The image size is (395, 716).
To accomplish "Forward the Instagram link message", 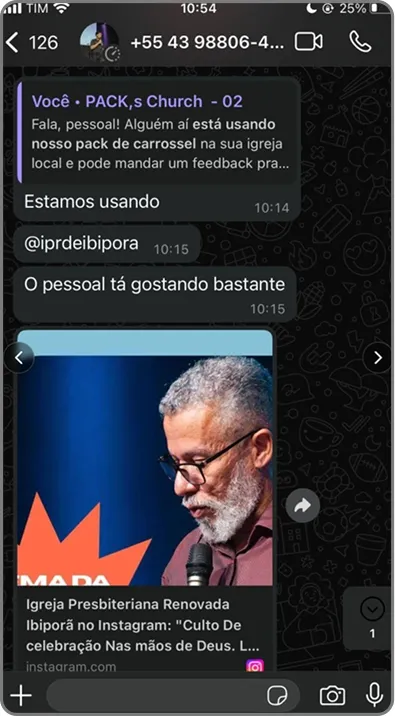I will (303, 505).
